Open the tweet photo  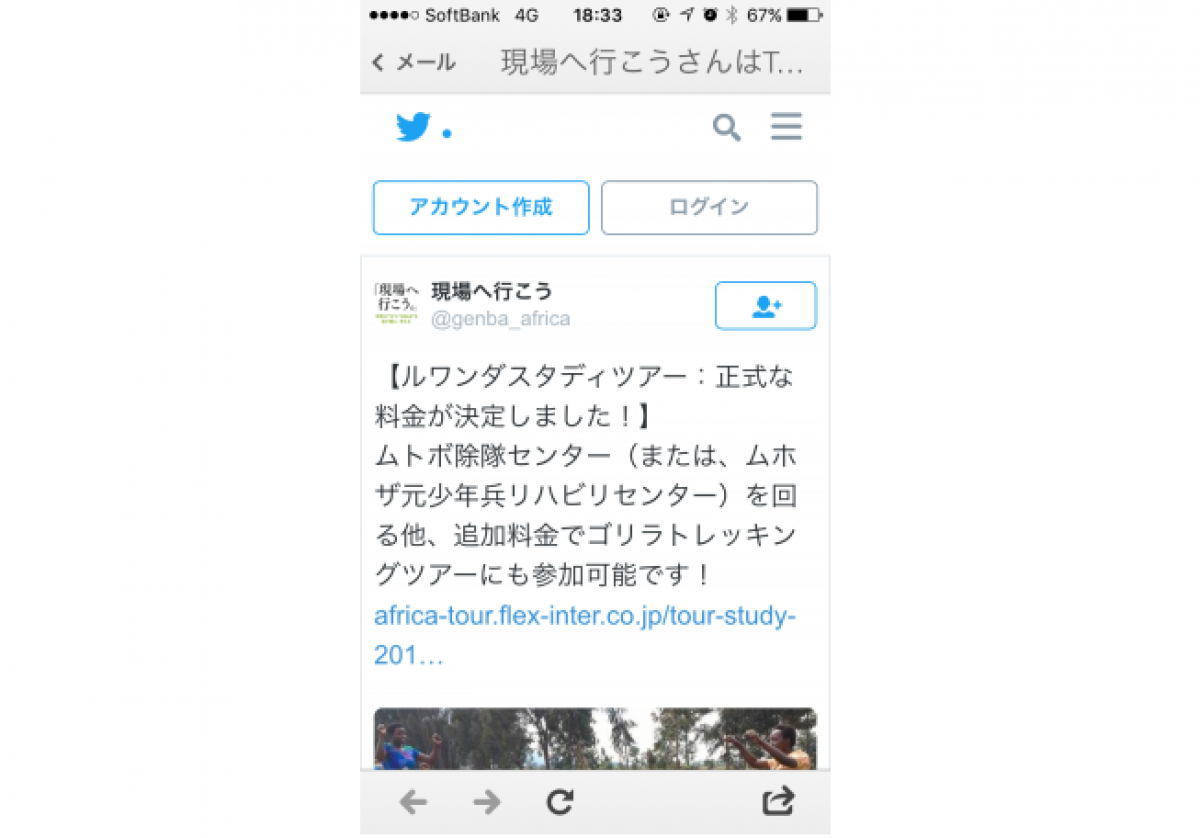pos(595,740)
